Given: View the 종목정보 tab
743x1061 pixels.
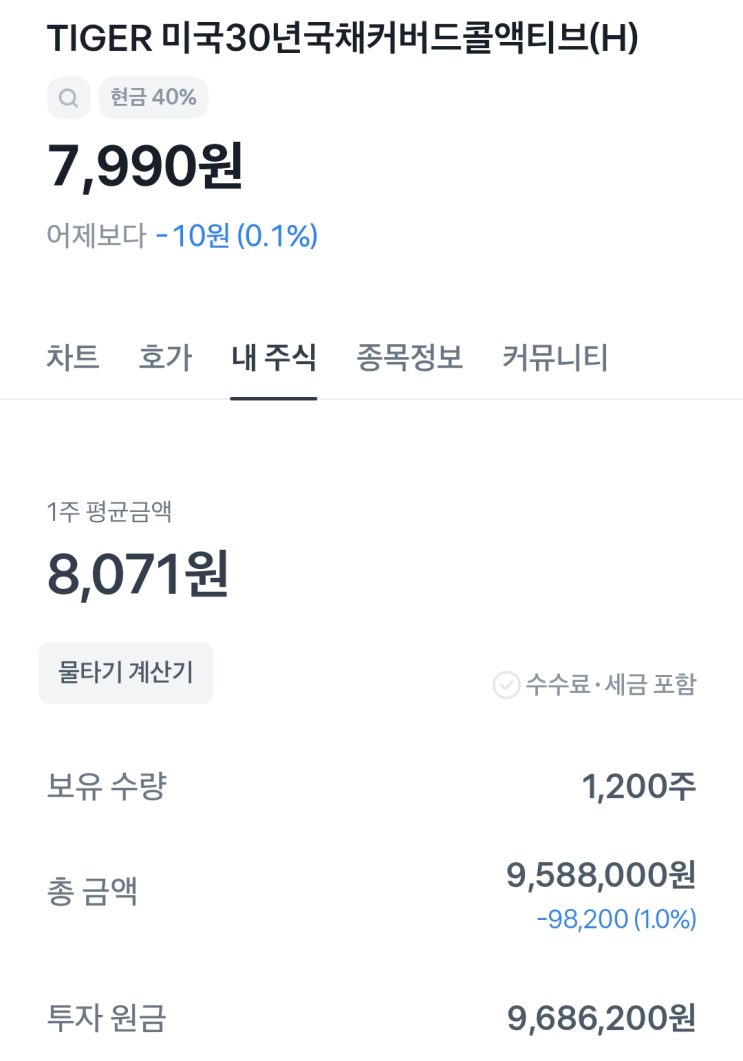Looking at the screenshot, I should (409, 358).
